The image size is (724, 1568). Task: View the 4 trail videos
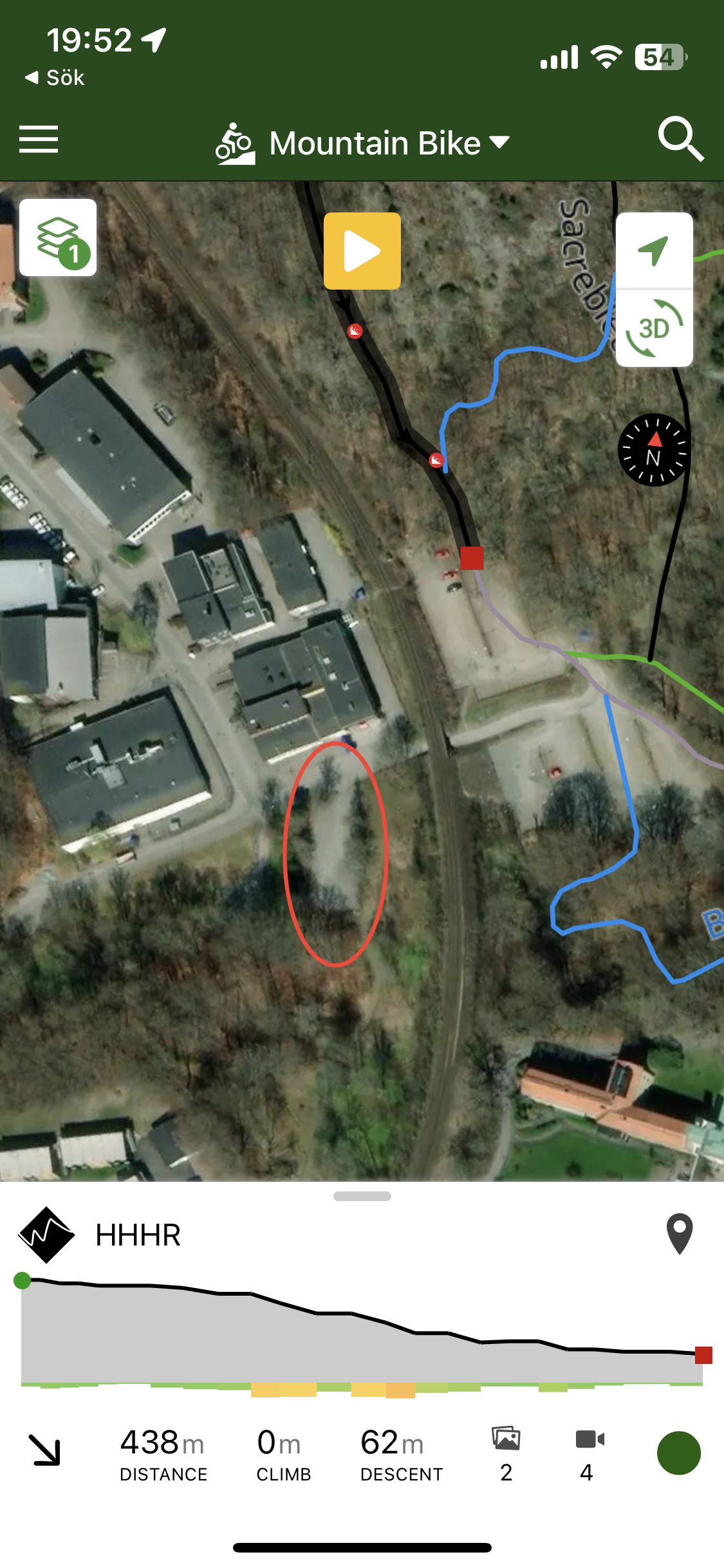[x=589, y=1453]
